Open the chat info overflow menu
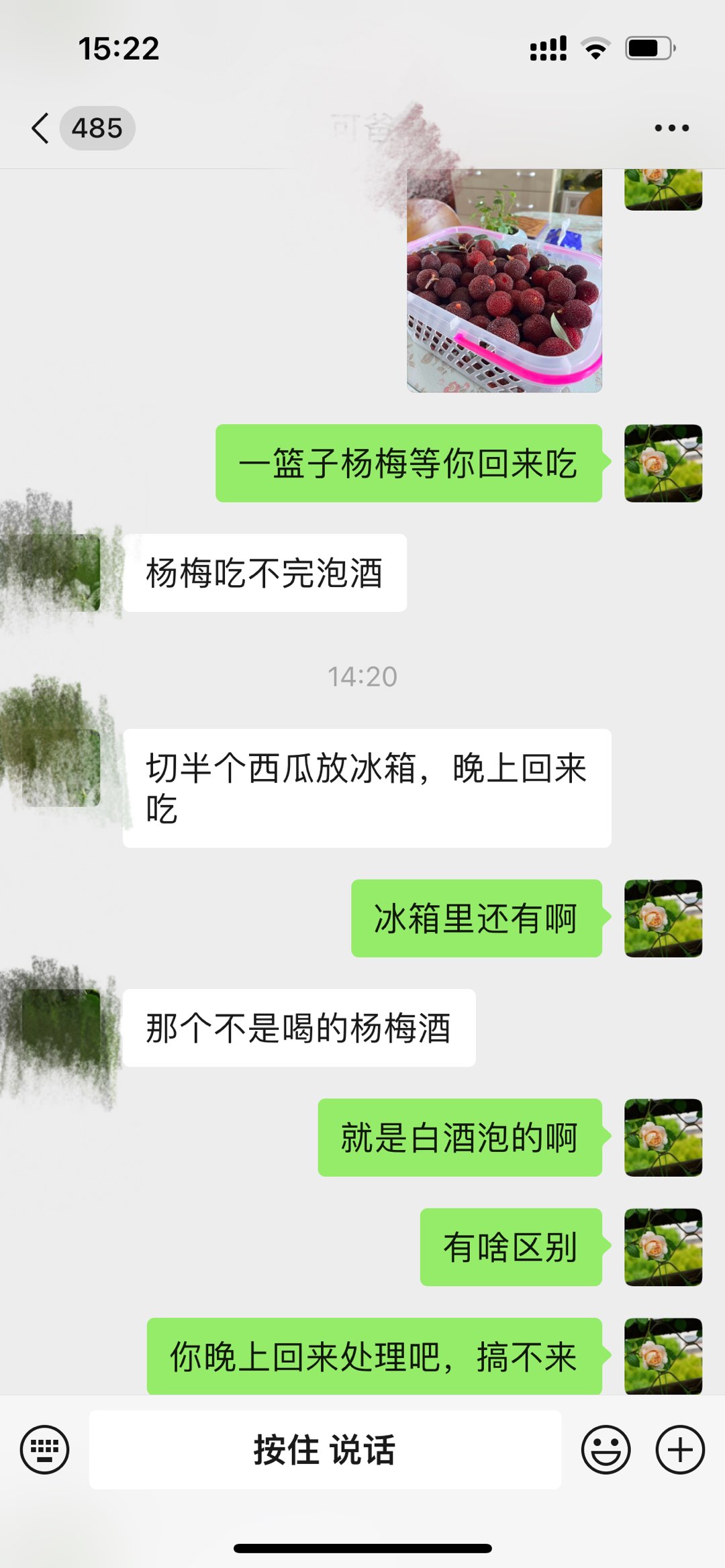Screen dimensions: 725x1568 point(671,128)
